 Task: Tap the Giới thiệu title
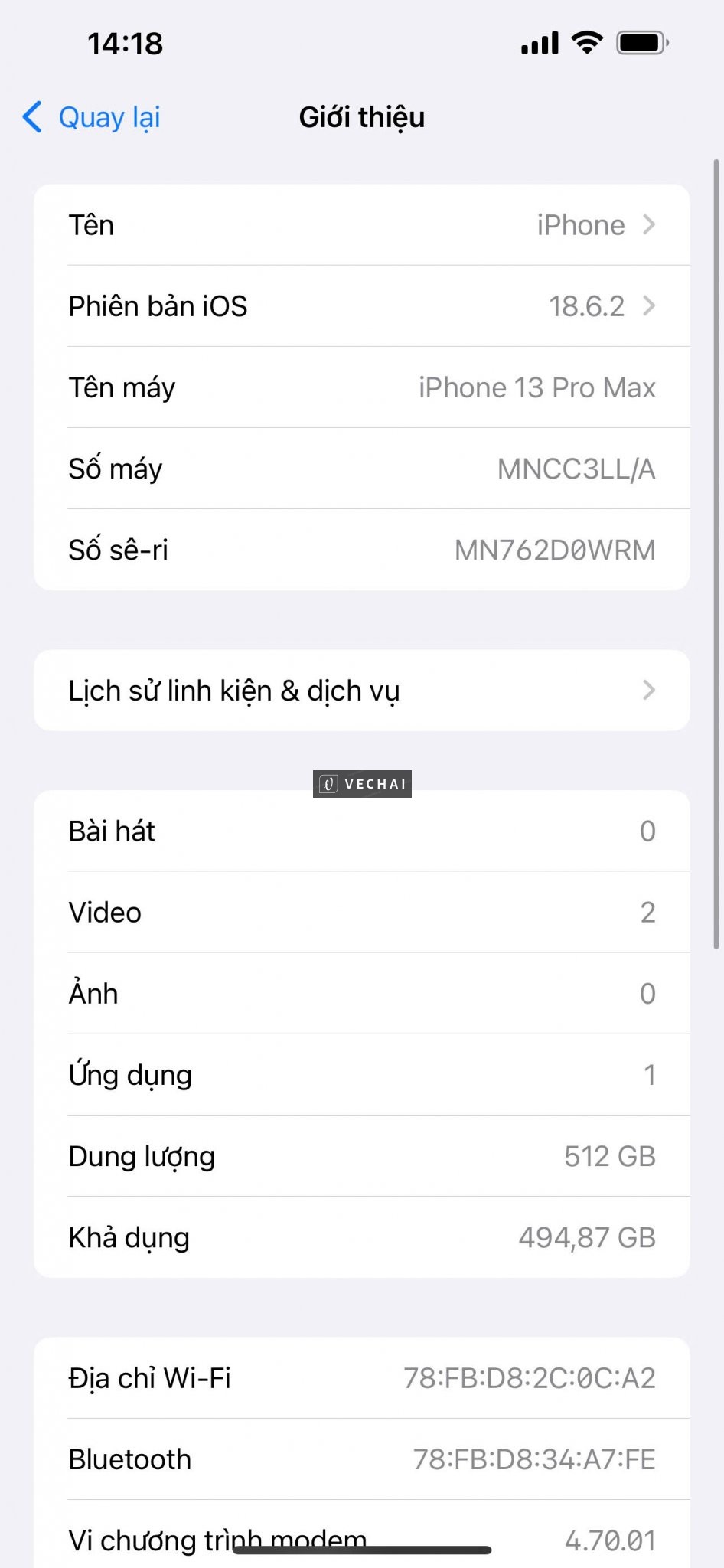[362, 117]
